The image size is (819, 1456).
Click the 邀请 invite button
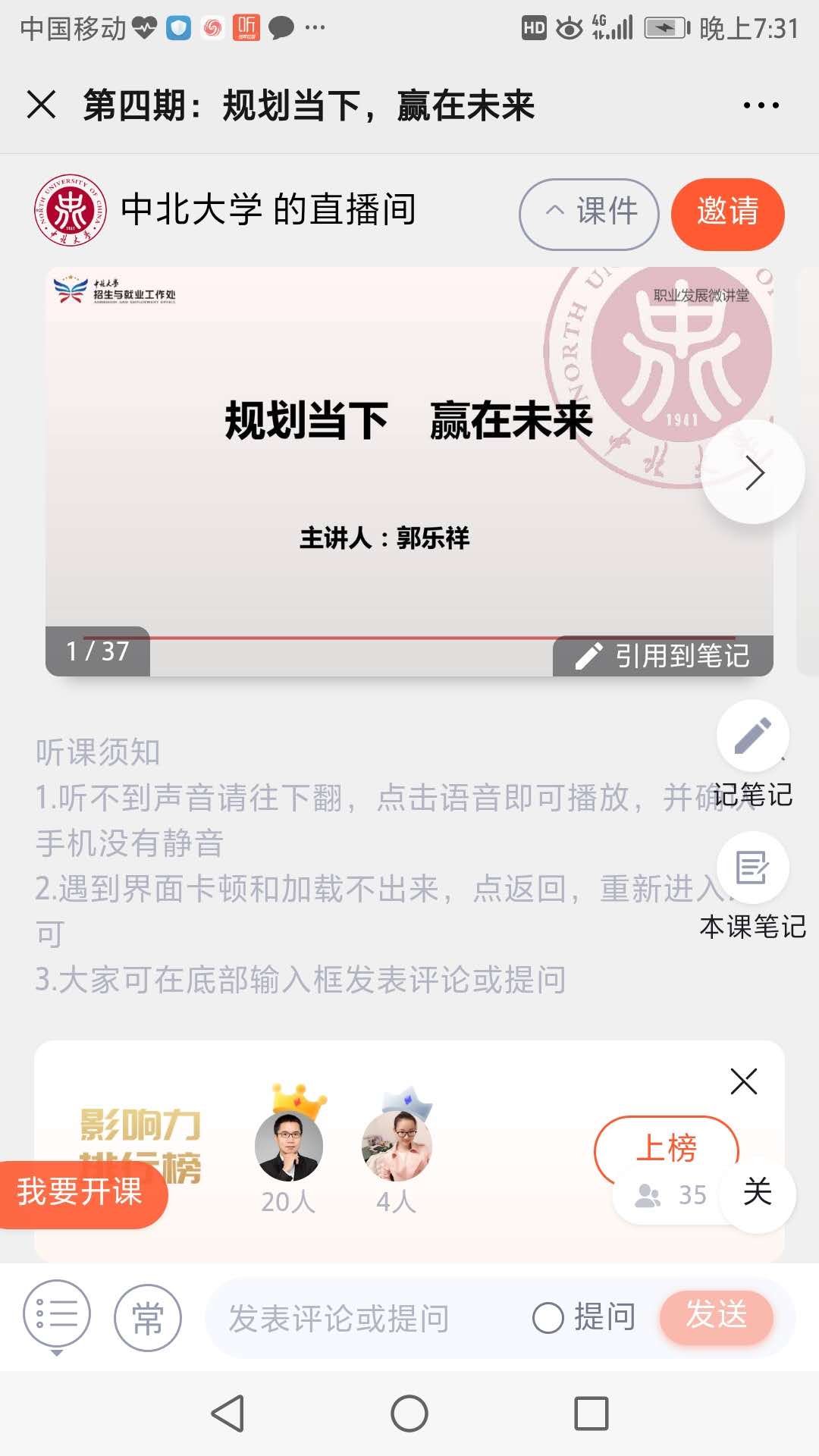(x=726, y=213)
